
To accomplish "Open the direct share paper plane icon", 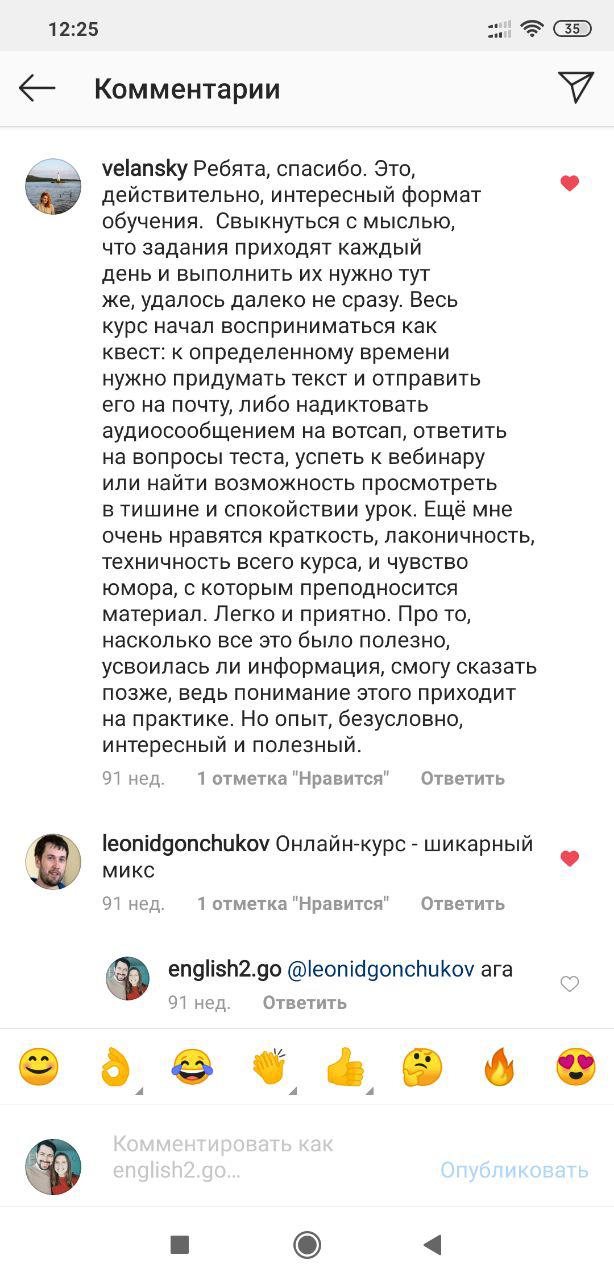I will coord(576,88).
